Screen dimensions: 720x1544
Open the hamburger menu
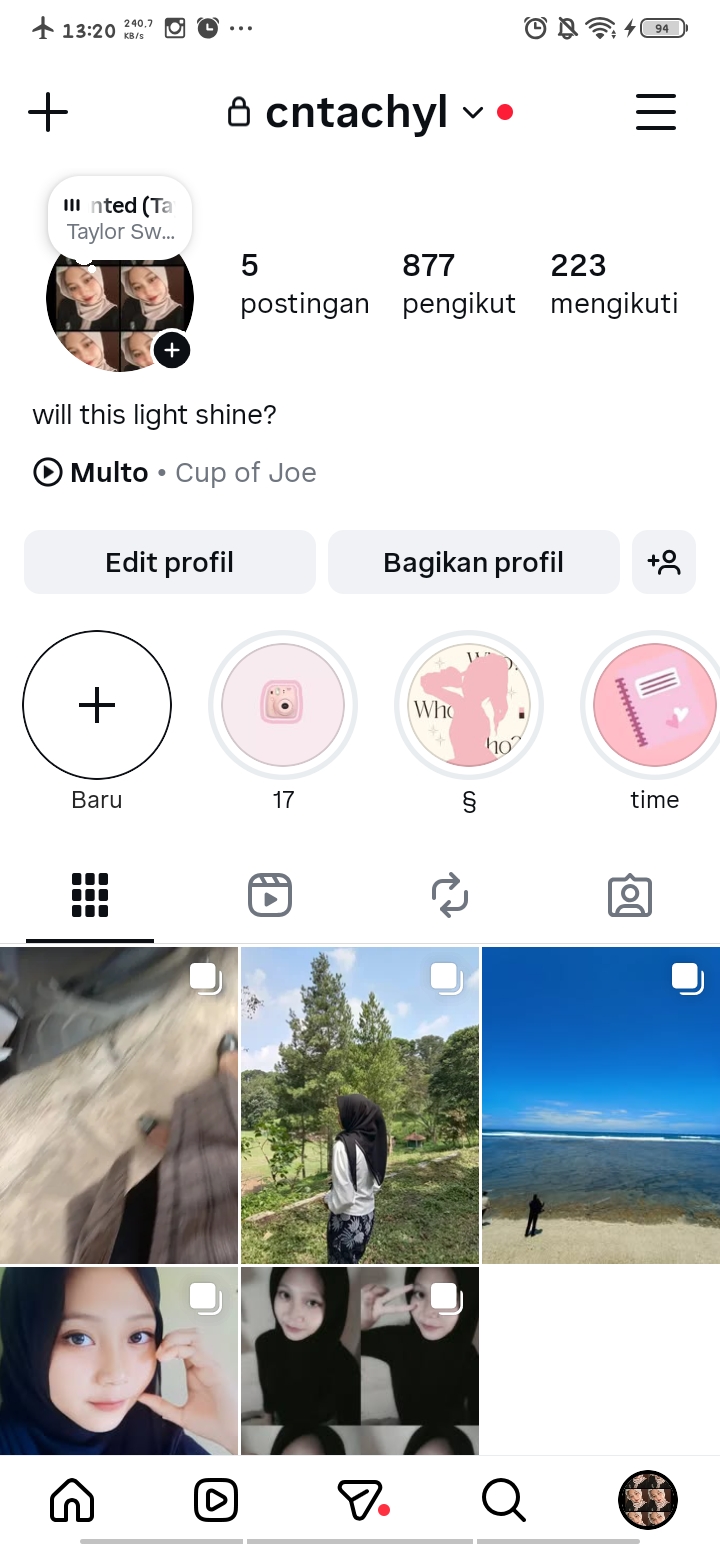pyautogui.click(x=656, y=112)
